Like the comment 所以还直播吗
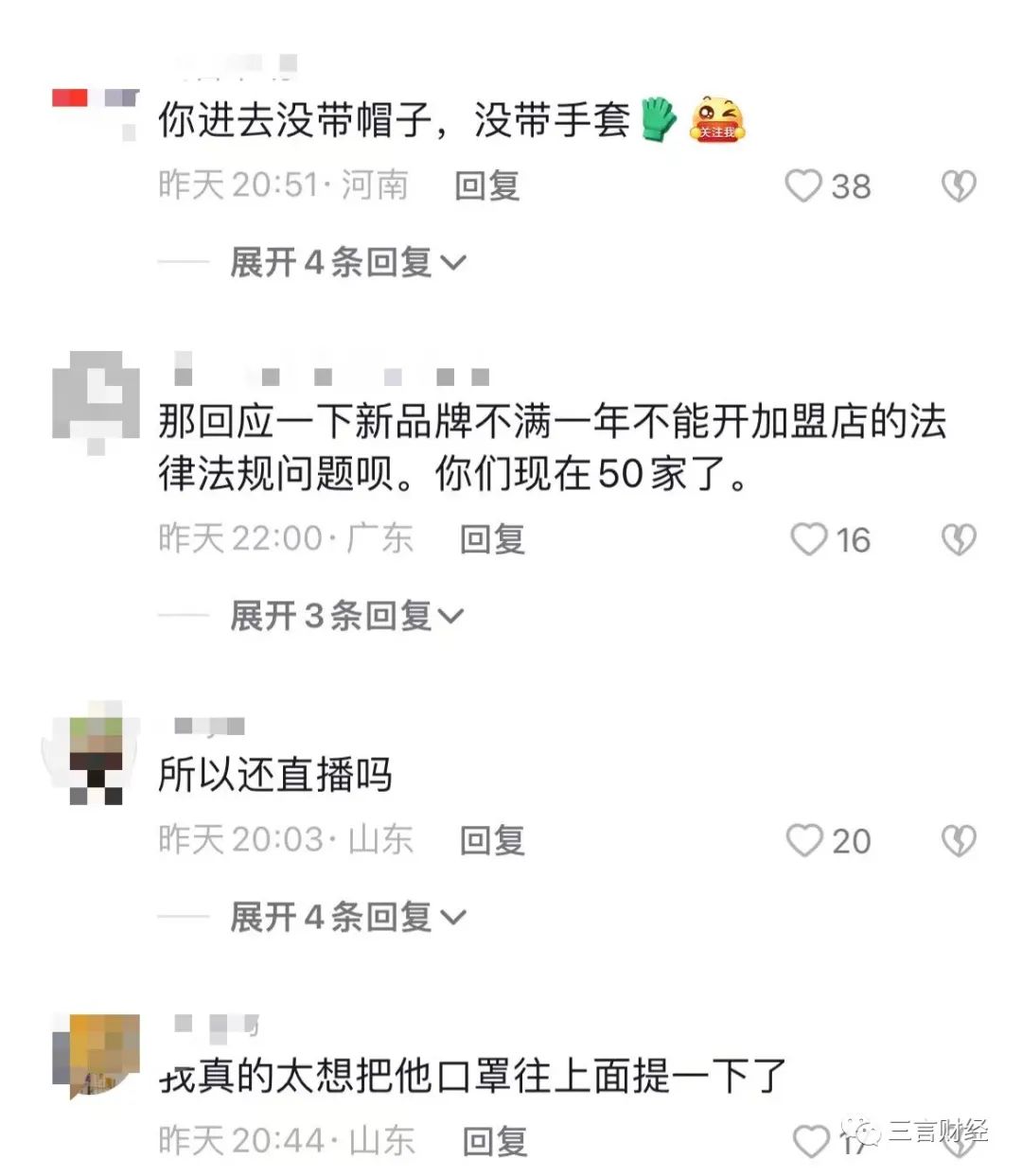Image resolution: width=1022 pixels, height=1176 pixels. tap(804, 840)
